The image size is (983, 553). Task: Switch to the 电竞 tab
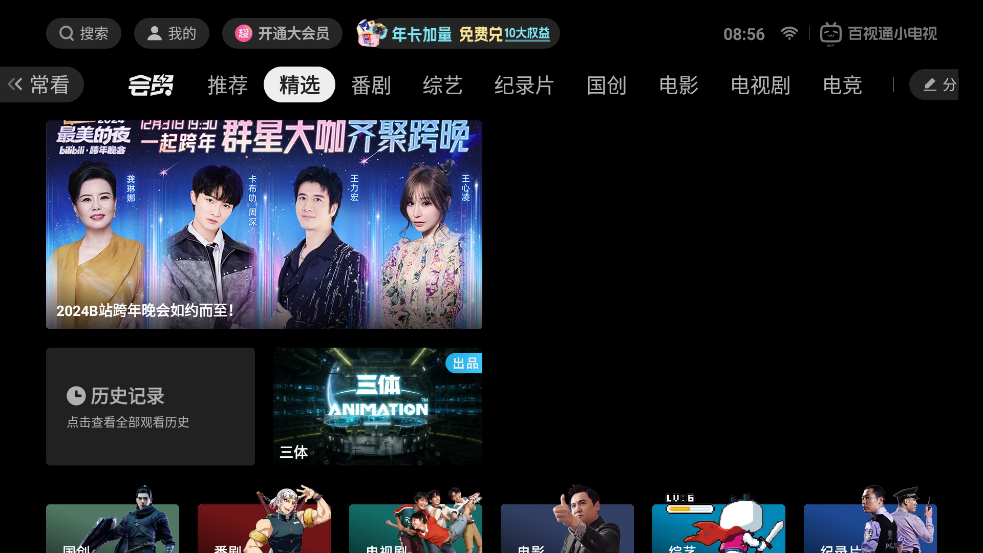click(842, 85)
